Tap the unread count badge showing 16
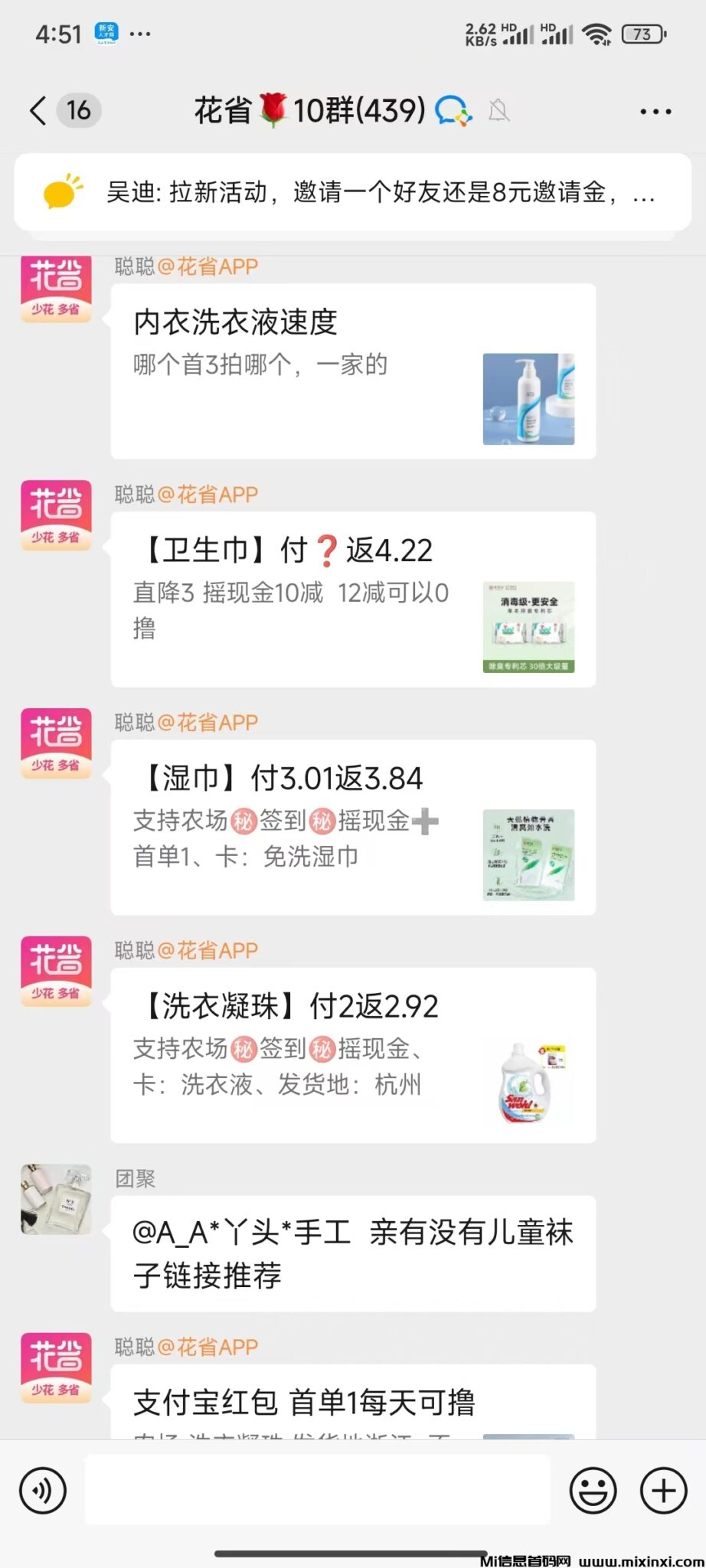The image size is (706, 1568). coord(79,110)
